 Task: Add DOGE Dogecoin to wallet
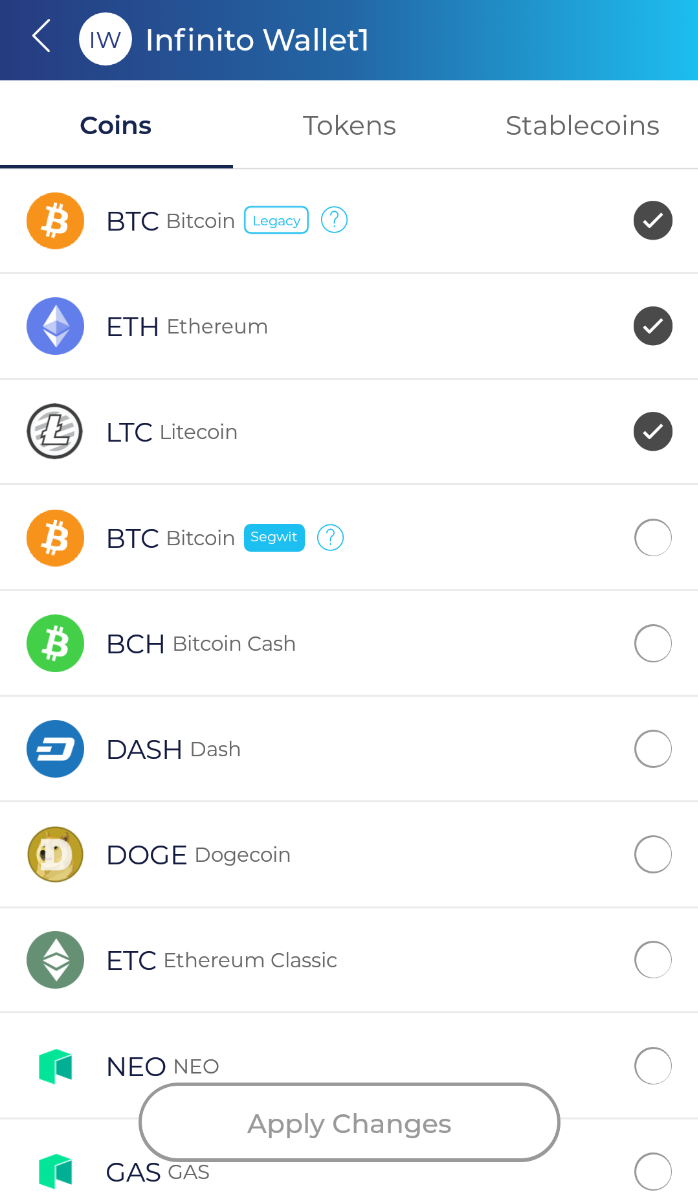coord(653,855)
